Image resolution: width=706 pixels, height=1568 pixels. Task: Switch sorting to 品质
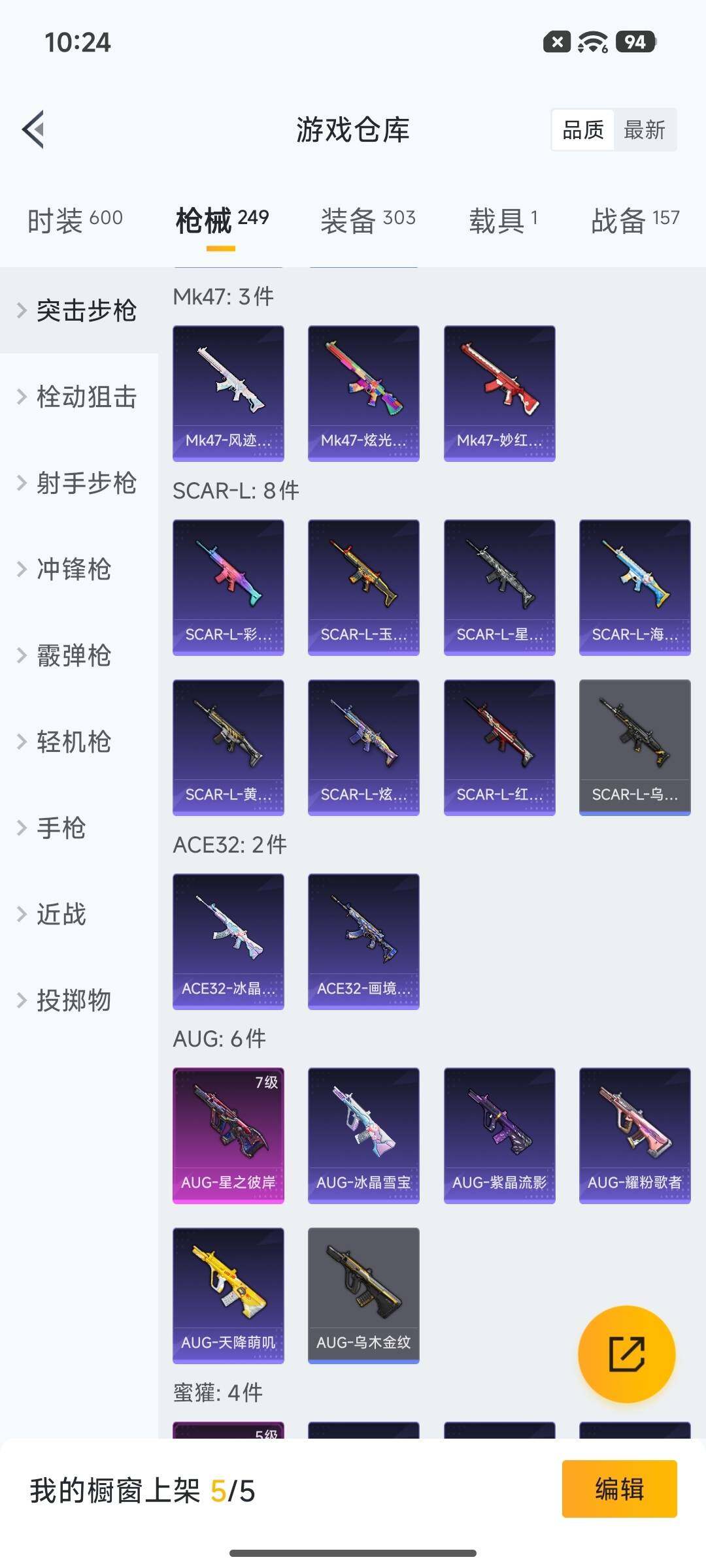click(584, 130)
